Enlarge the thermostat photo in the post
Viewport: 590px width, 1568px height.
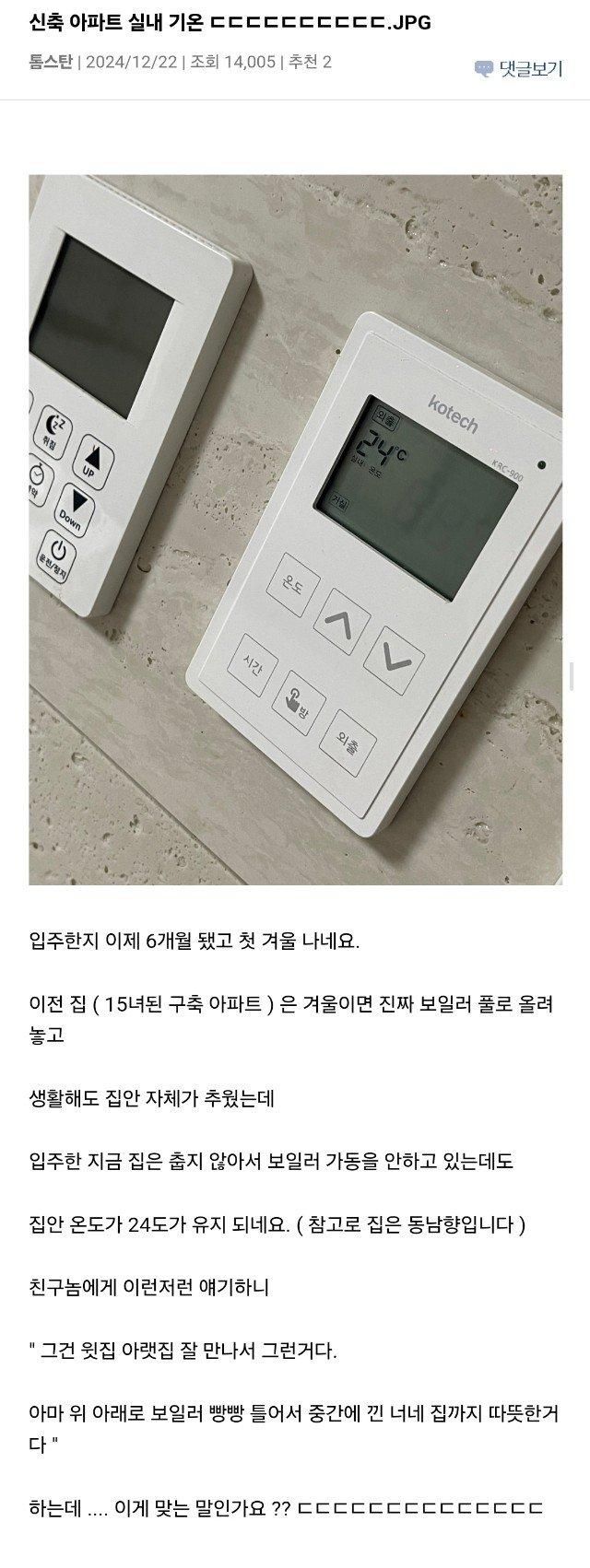point(295,530)
